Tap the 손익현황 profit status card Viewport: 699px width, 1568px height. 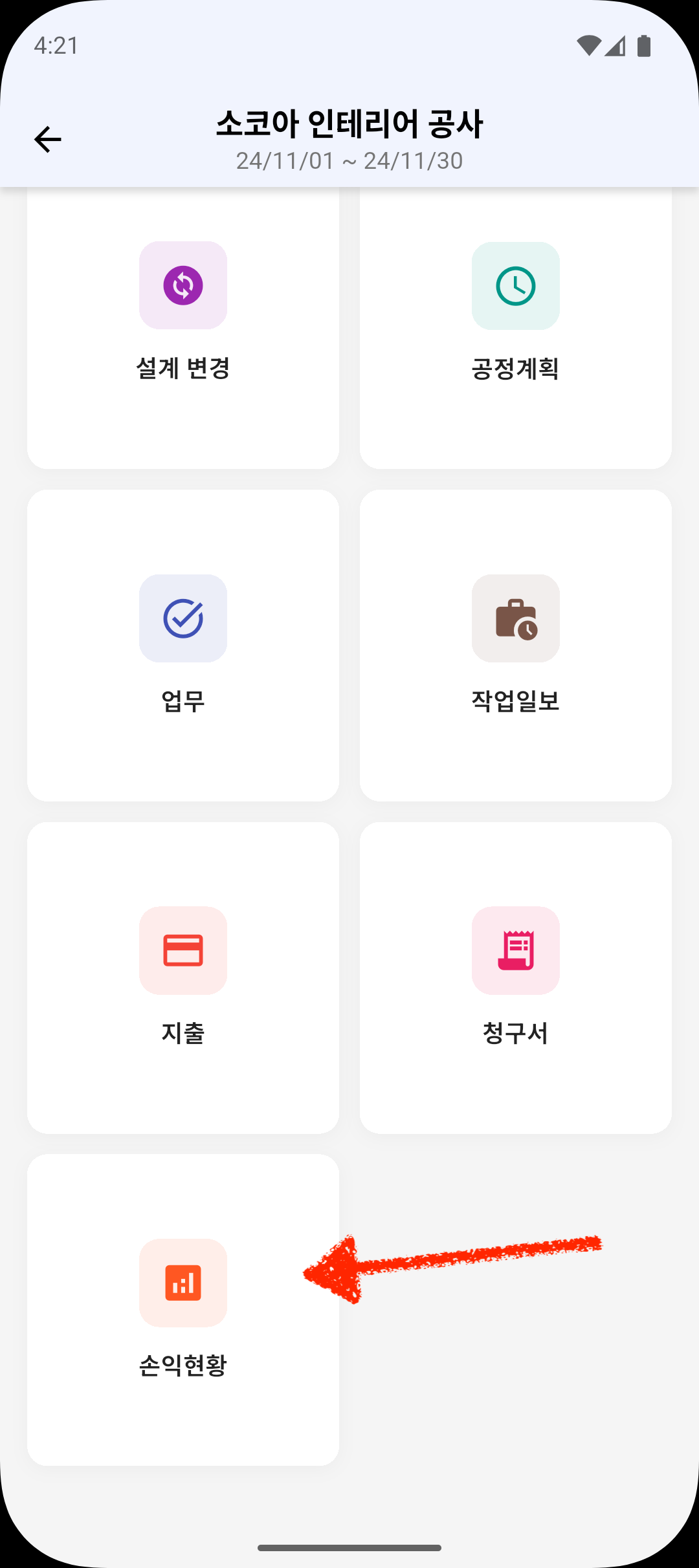click(183, 1310)
